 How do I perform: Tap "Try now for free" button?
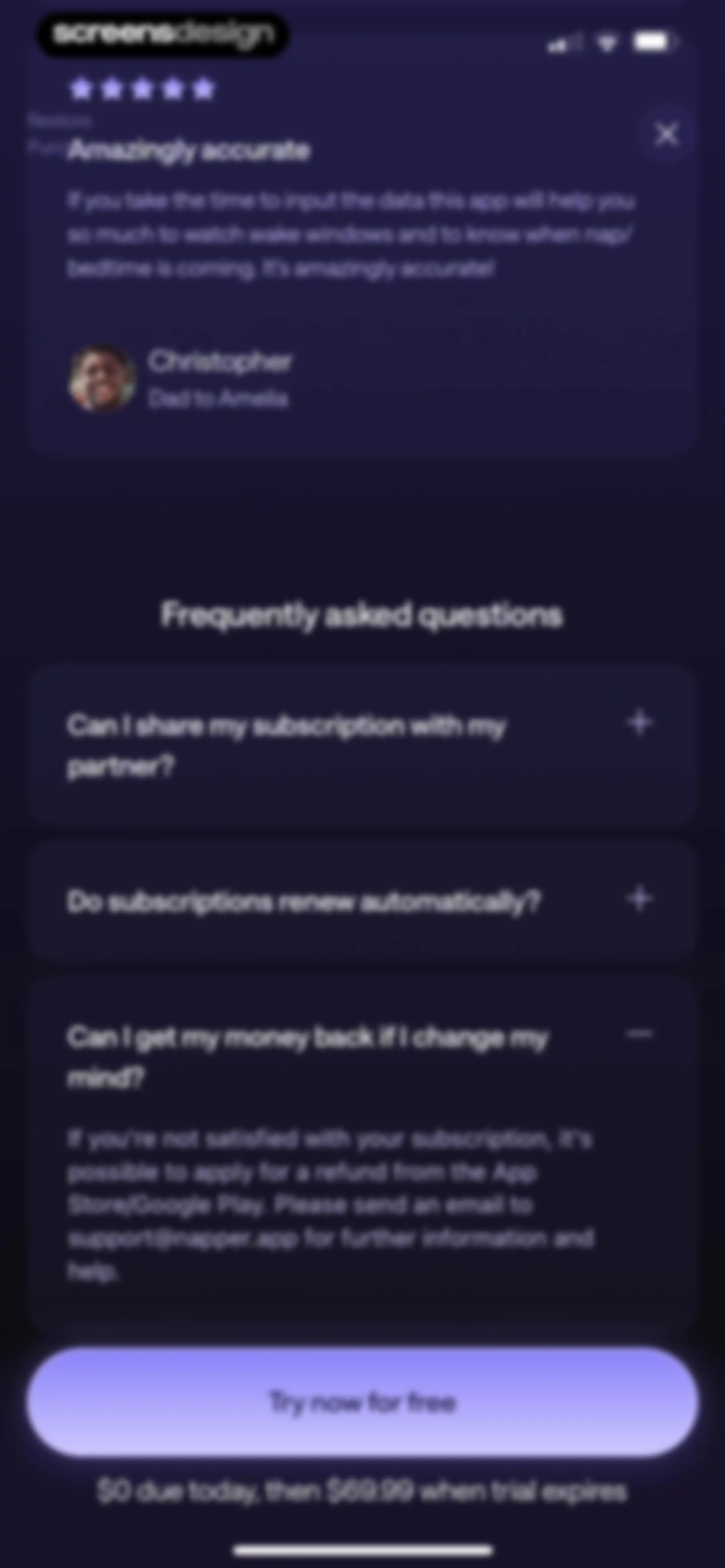[362, 1402]
